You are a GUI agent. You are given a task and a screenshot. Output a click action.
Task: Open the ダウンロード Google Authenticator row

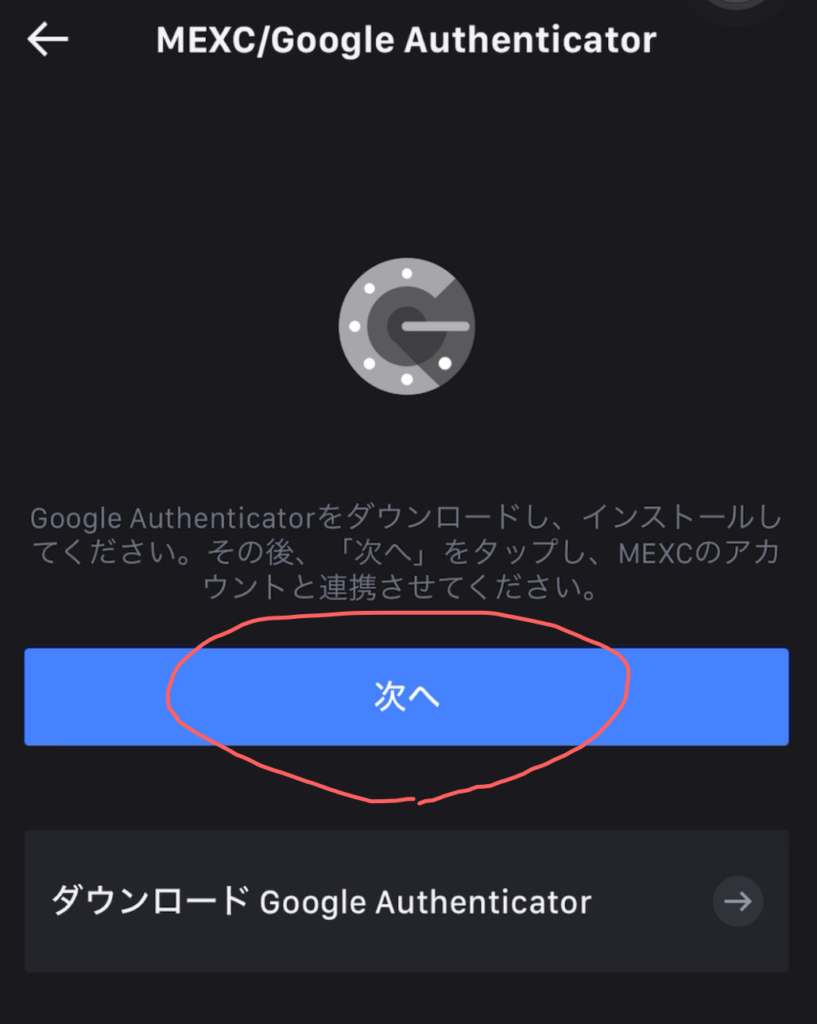click(x=406, y=901)
